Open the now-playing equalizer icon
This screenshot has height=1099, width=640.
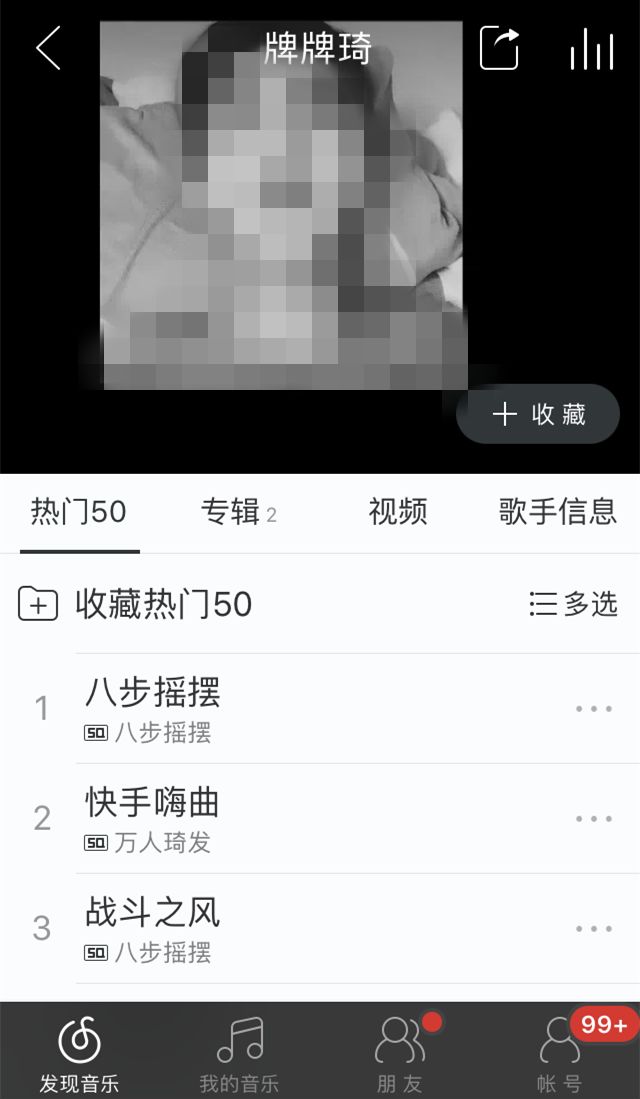[591, 48]
